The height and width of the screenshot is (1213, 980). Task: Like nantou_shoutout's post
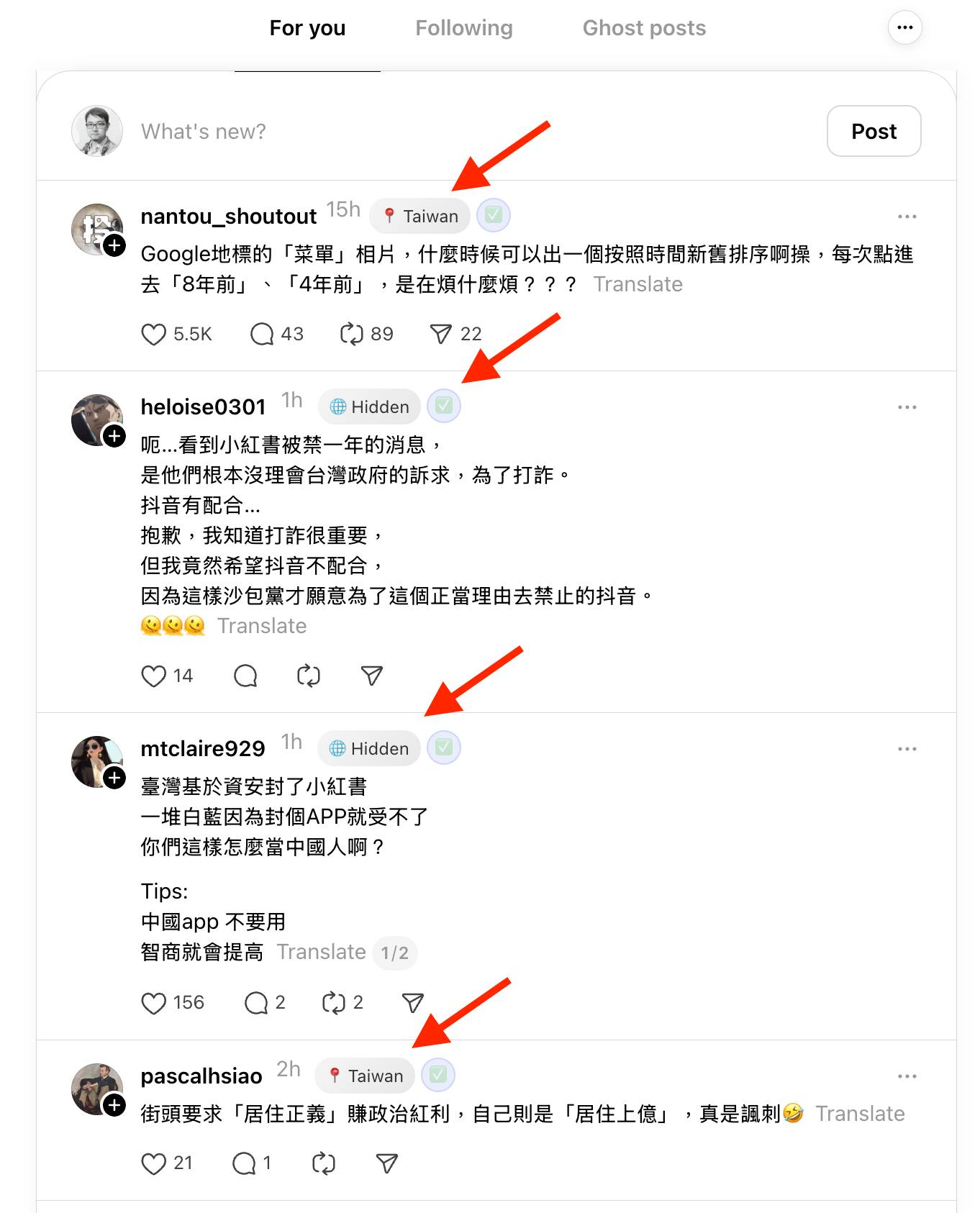[153, 334]
